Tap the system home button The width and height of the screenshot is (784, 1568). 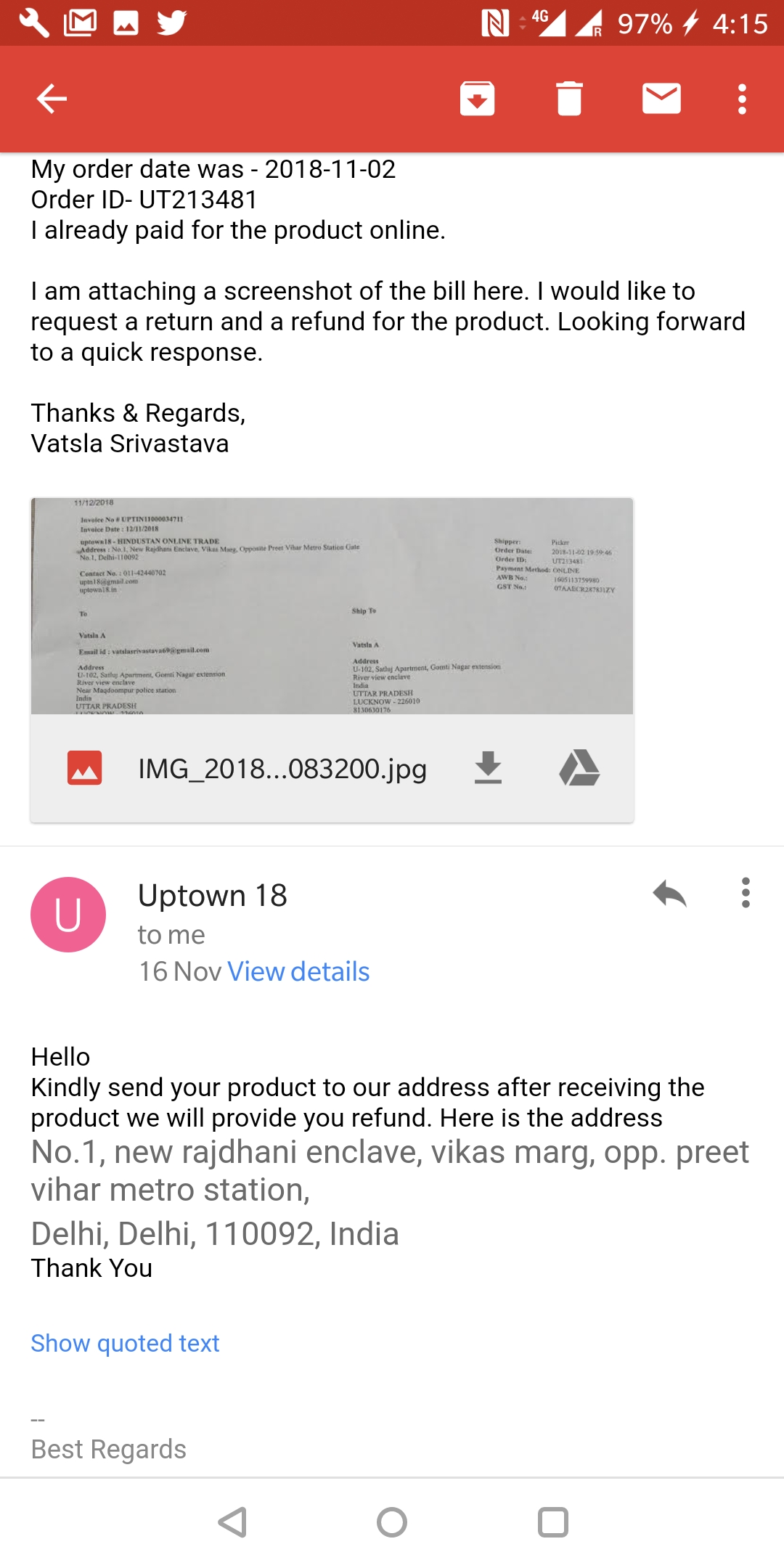tap(392, 1522)
